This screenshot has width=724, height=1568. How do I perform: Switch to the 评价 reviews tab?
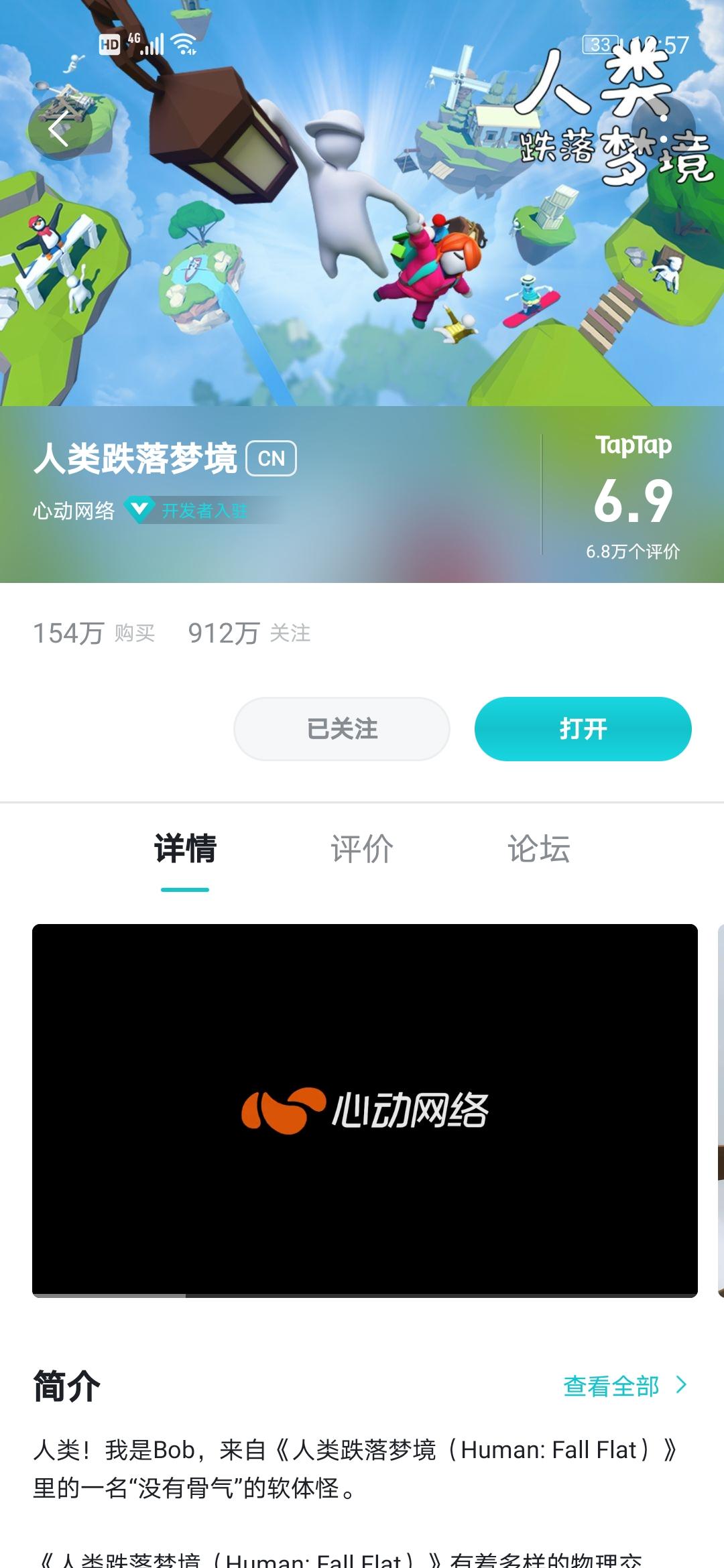[x=360, y=848]
